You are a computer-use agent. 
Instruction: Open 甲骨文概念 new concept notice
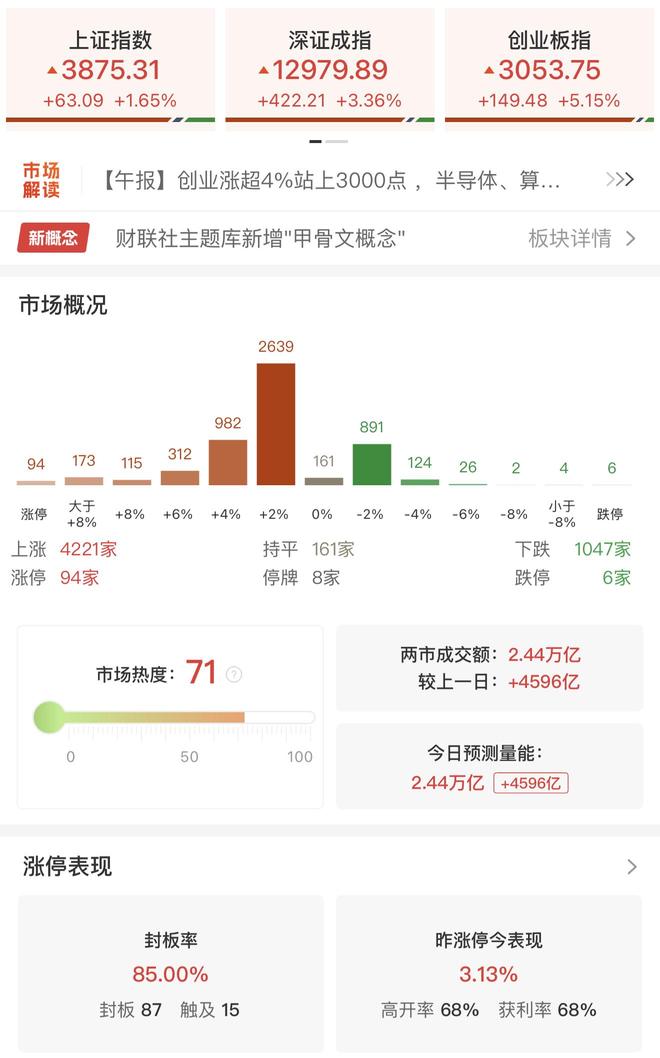tap(260, 238)
